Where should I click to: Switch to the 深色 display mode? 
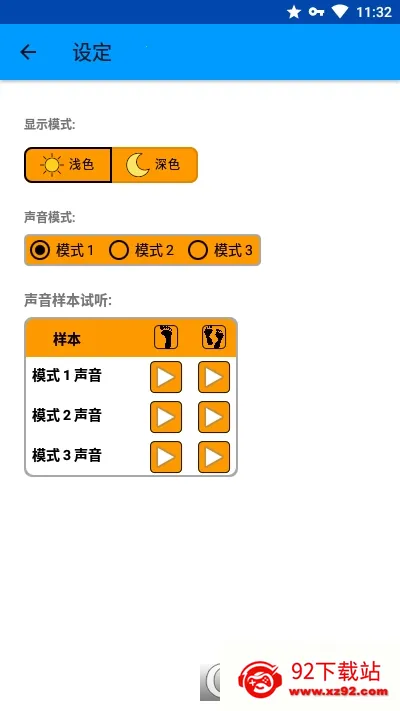coord(155,165)
